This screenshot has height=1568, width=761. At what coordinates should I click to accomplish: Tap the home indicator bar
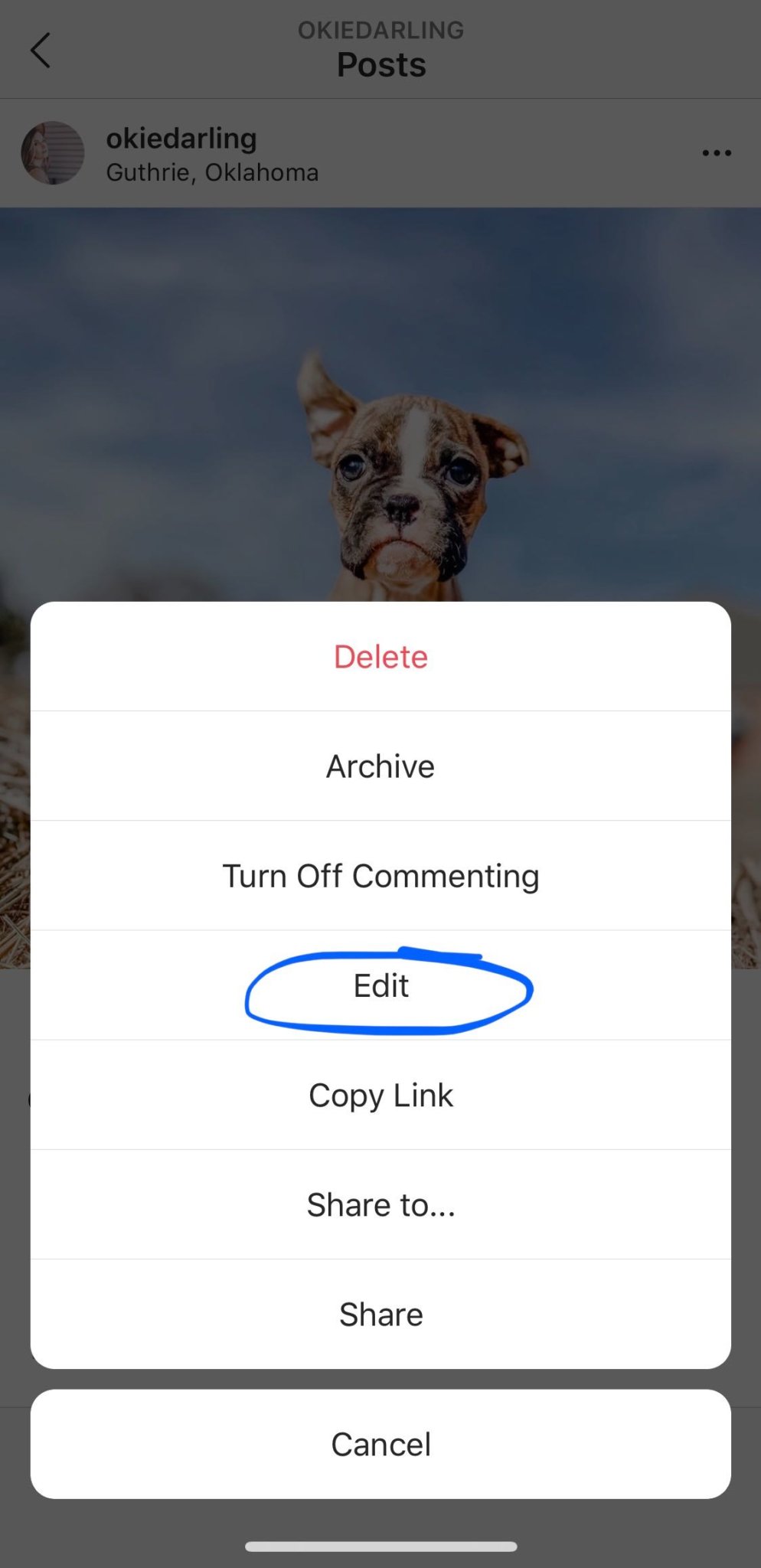pyautogui.click(x=380, y=1546)
